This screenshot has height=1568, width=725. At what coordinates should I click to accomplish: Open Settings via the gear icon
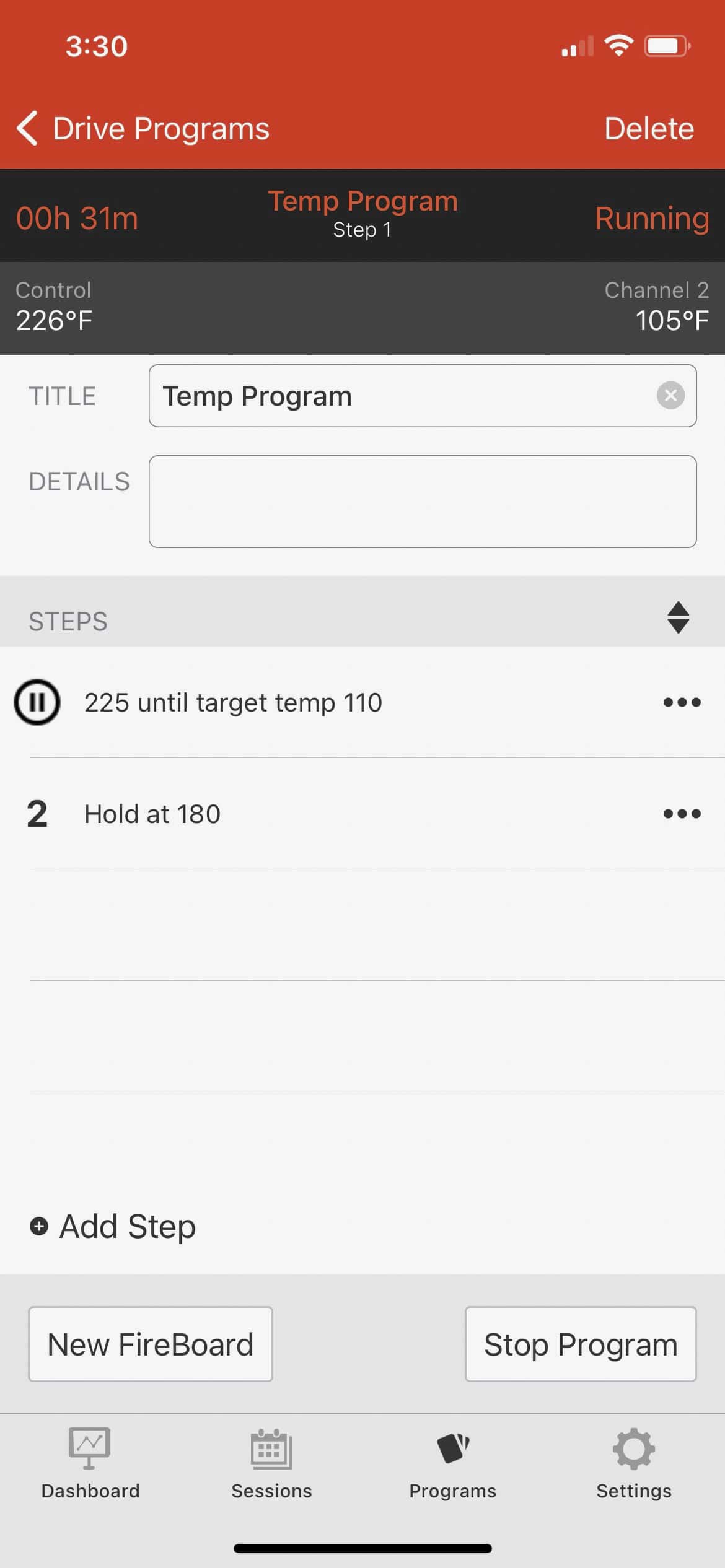[x=634, y=1449]
